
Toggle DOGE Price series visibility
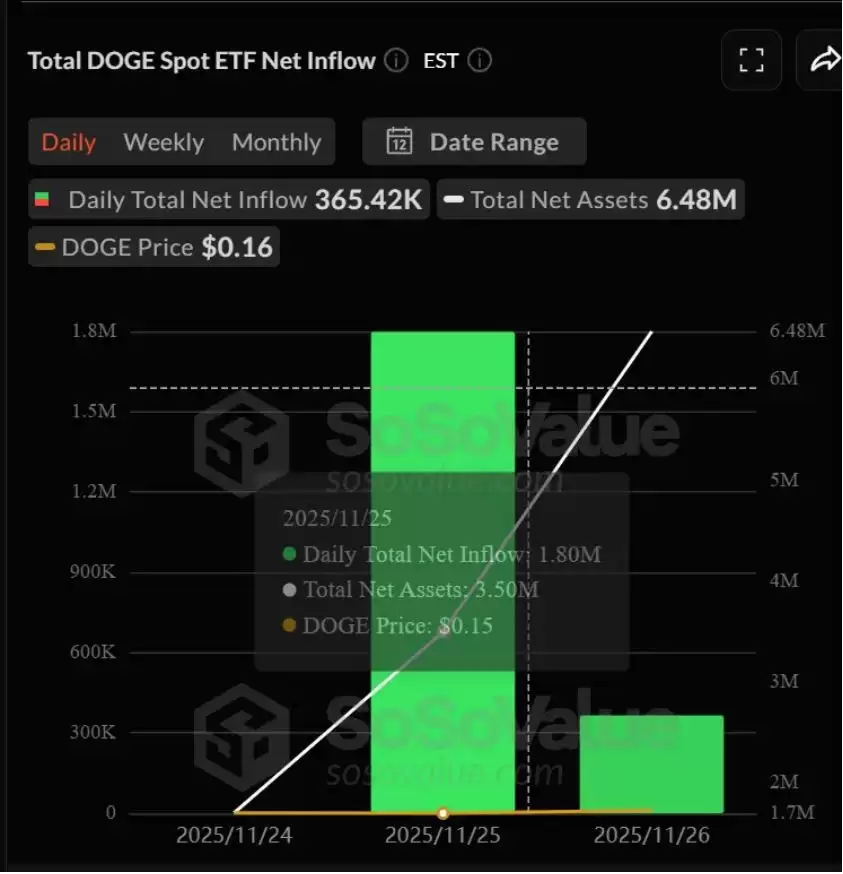click(x=152, y=246)
